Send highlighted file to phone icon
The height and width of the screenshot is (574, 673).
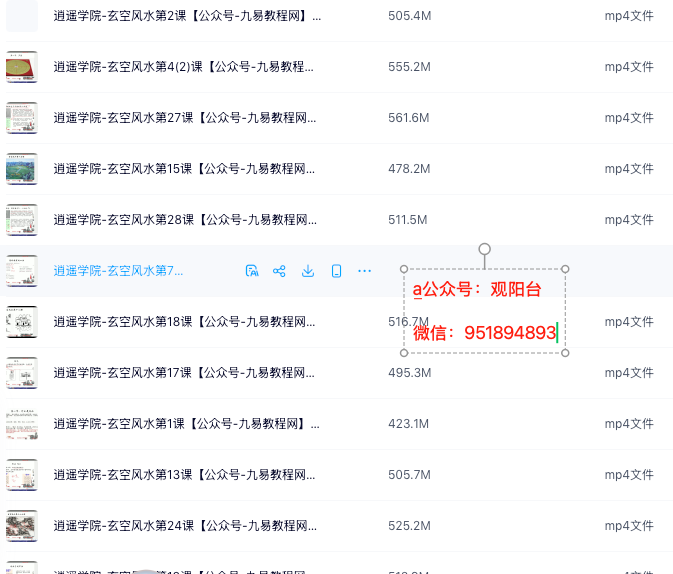(x=336, y=271)
